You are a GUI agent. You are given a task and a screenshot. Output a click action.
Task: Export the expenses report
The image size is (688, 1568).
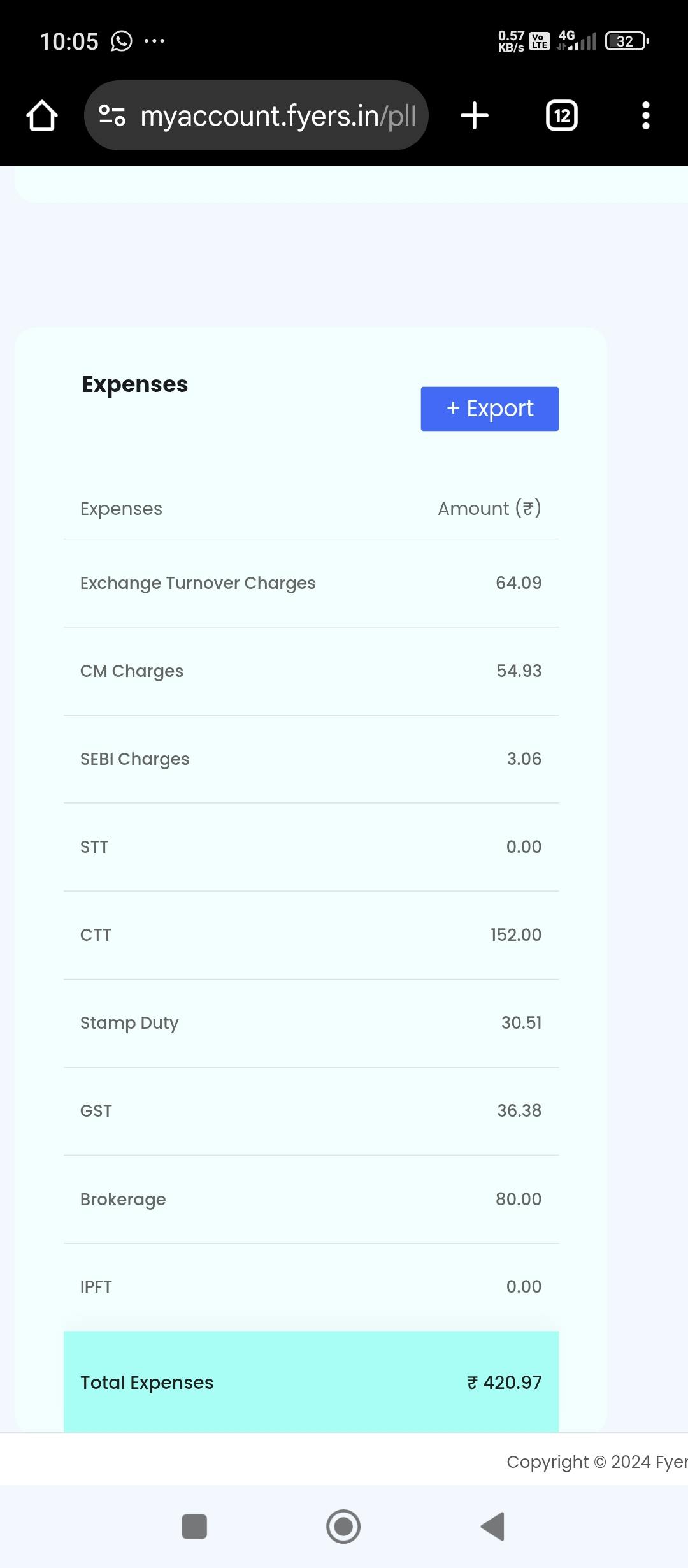[x=489, y=409]
